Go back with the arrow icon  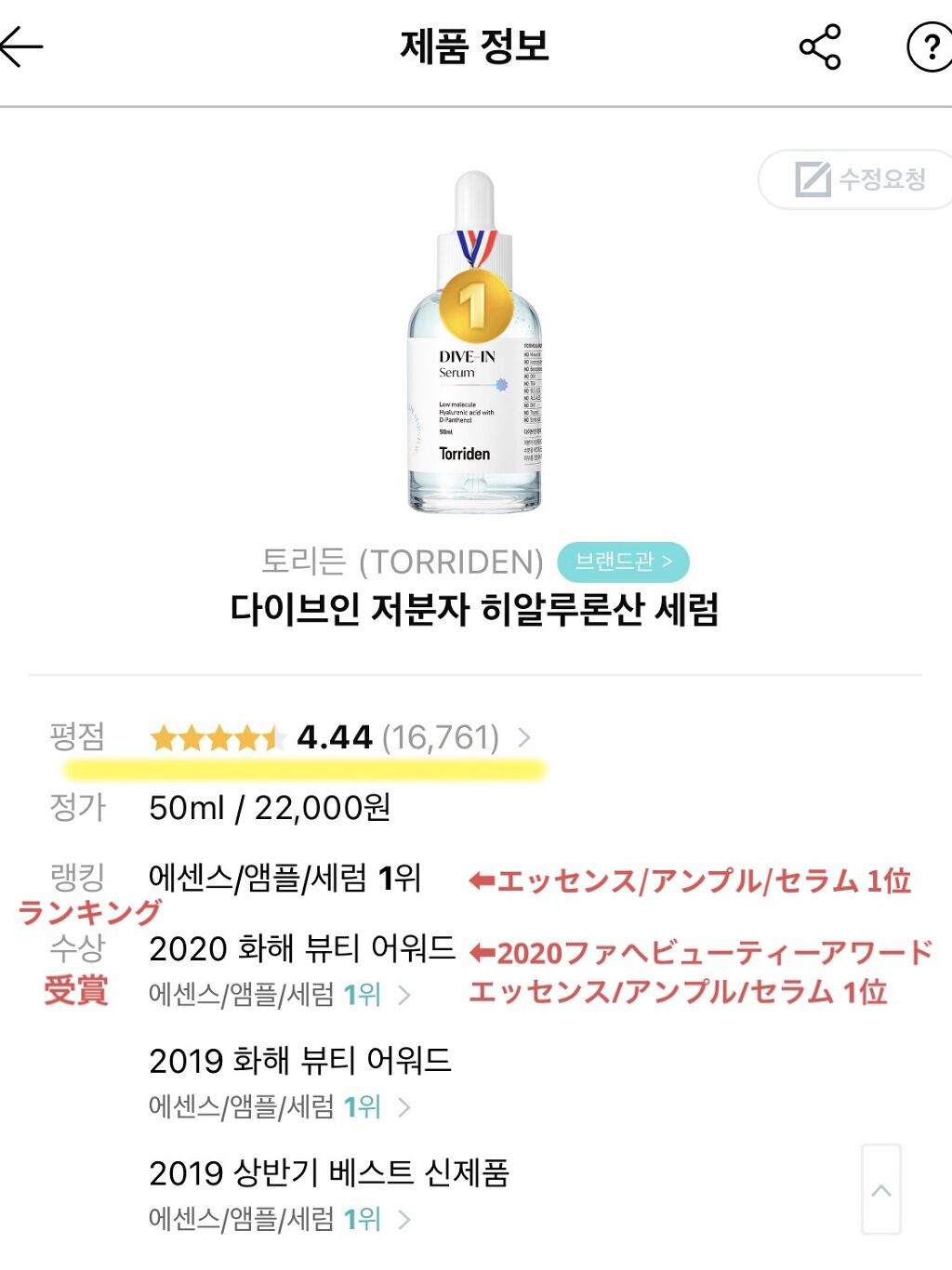[x=21, y=46]
